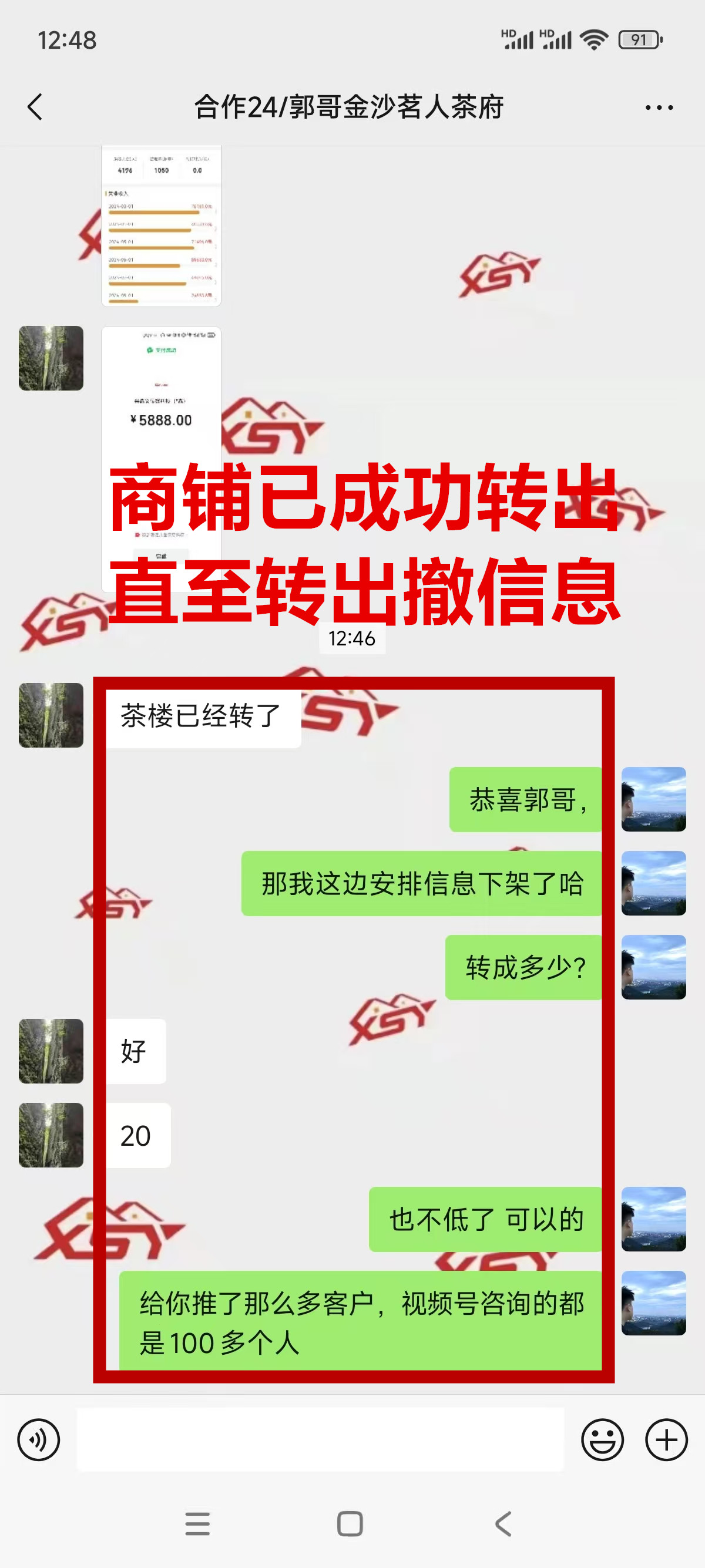
Task: Open own avatar beside 恭喜郭哥
Action: (x=653, y=799)
